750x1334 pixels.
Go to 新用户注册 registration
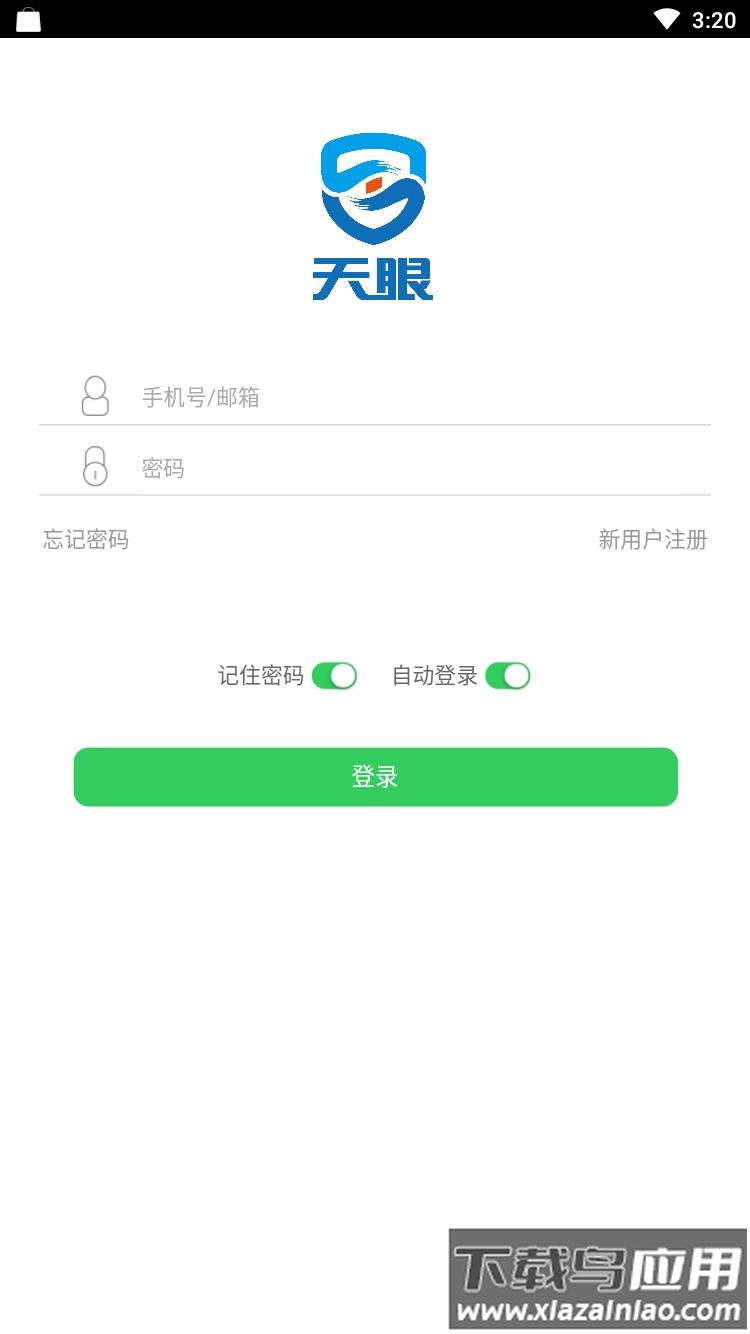coord(652,540)
